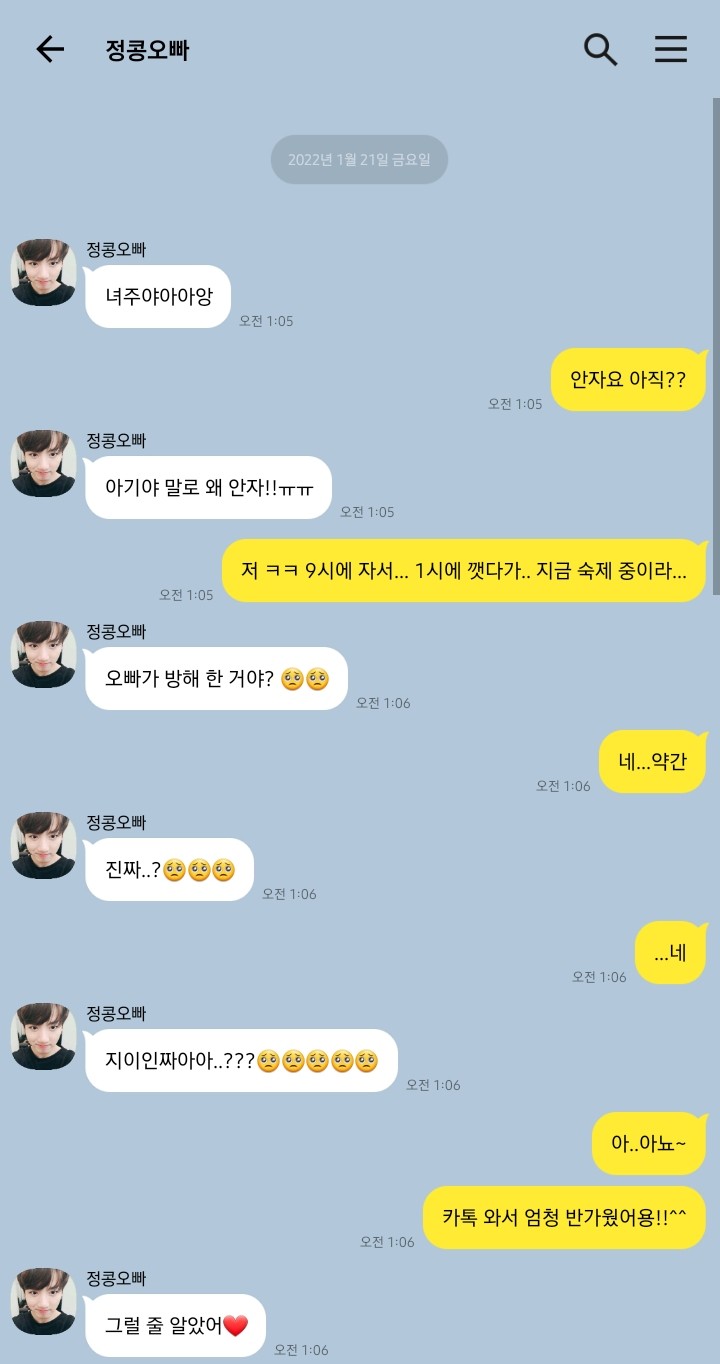Open the chat room hamburger menu
Screen dimensions: 720x1364
671,49
